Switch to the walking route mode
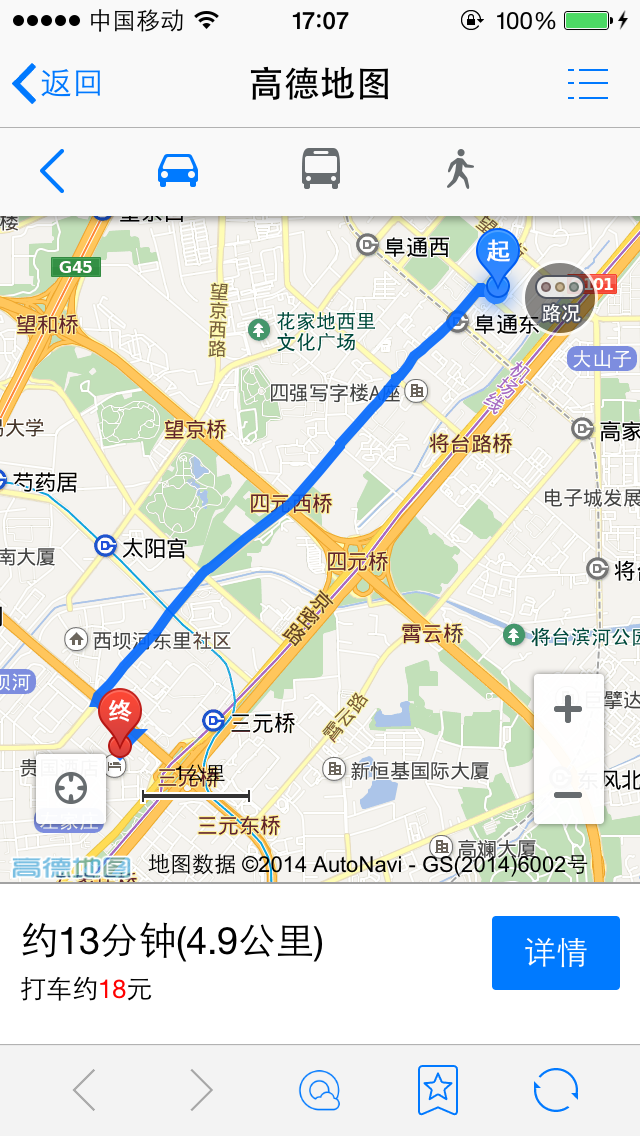This screenshot has width=640, height=1136. [x=460, y=170]
